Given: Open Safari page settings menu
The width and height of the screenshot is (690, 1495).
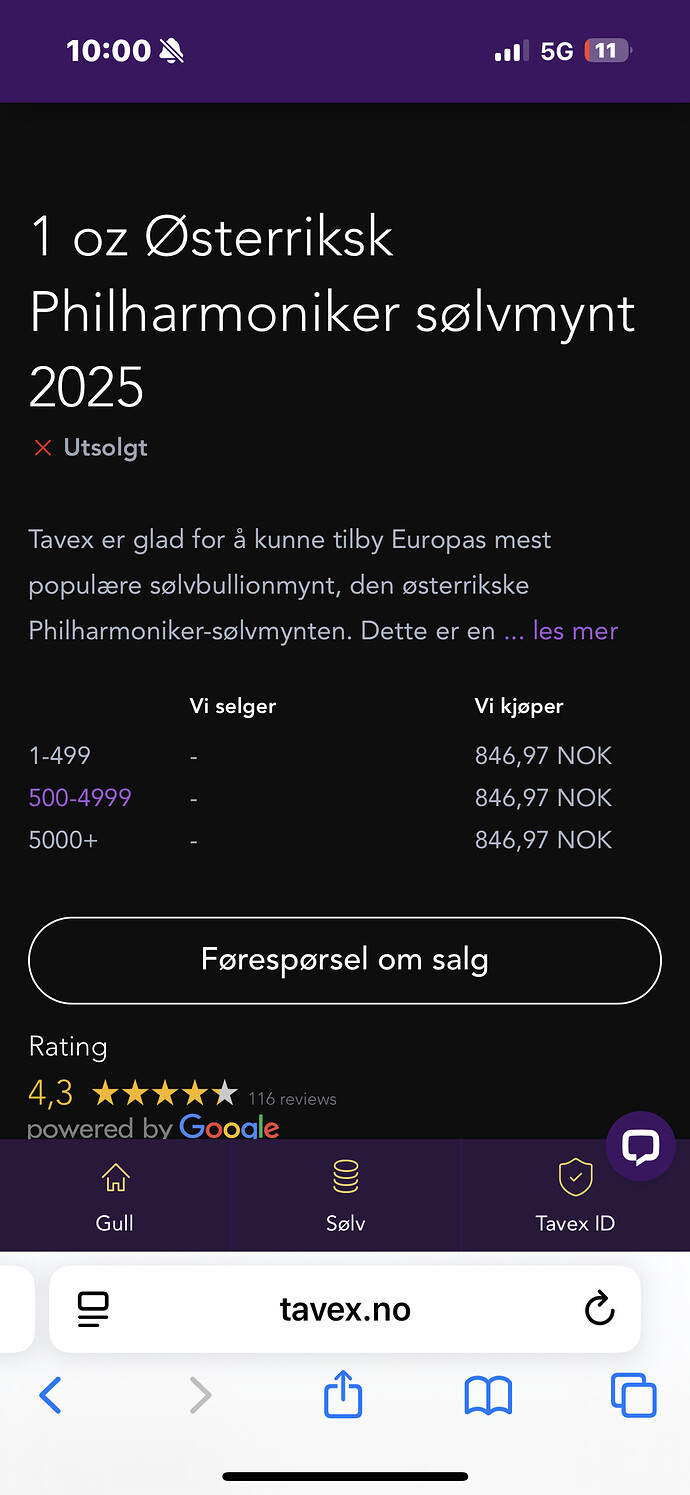Looking at the screenshot, I should (93, 1309).
